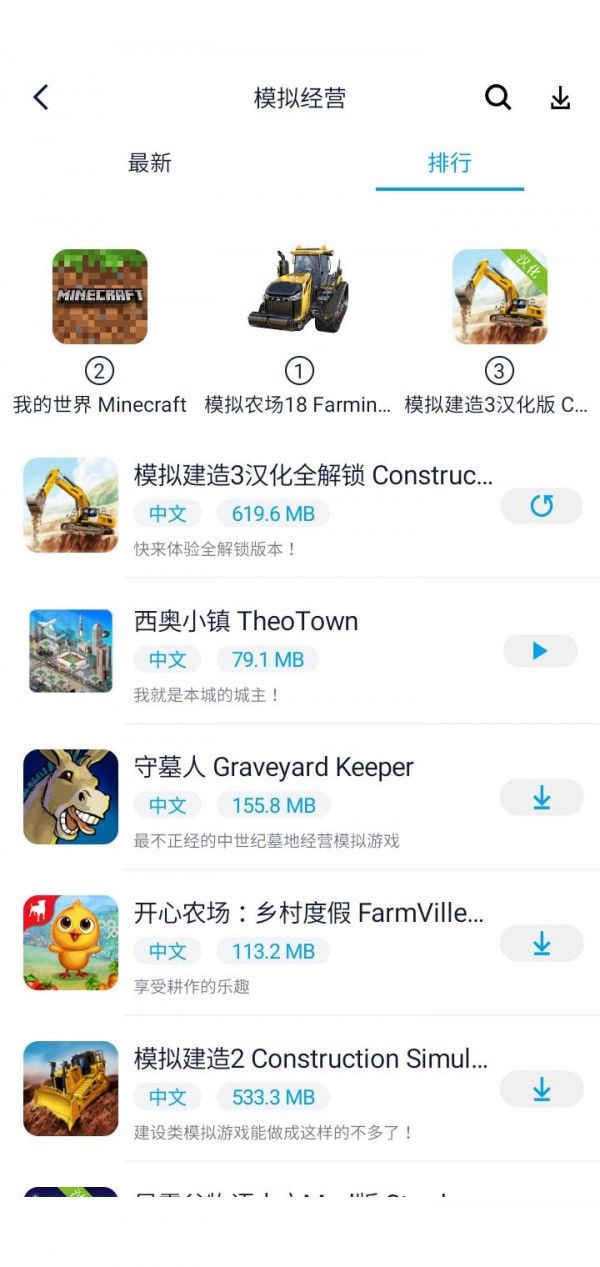Open rank 2 我的世界 Minecraft
Screen dimensions: 600x1267
click(x=99, y=297)
